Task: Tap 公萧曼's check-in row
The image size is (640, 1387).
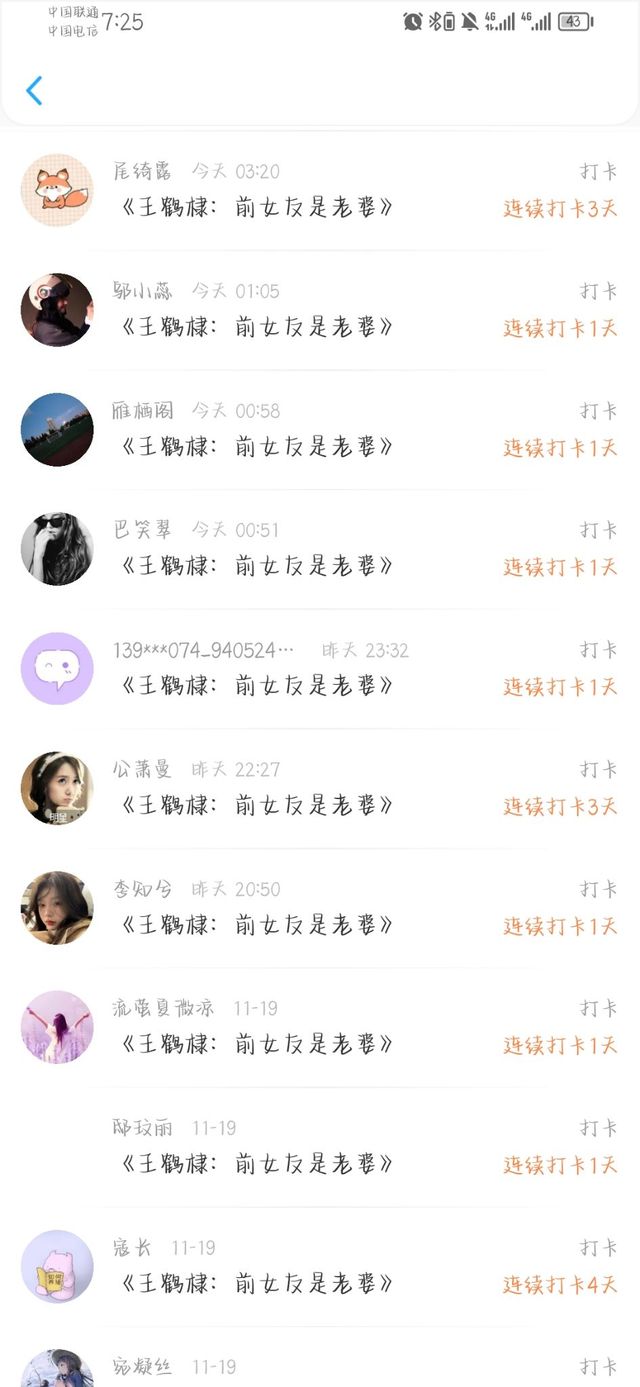Action: pyautogui.click(x=320, y=788)
